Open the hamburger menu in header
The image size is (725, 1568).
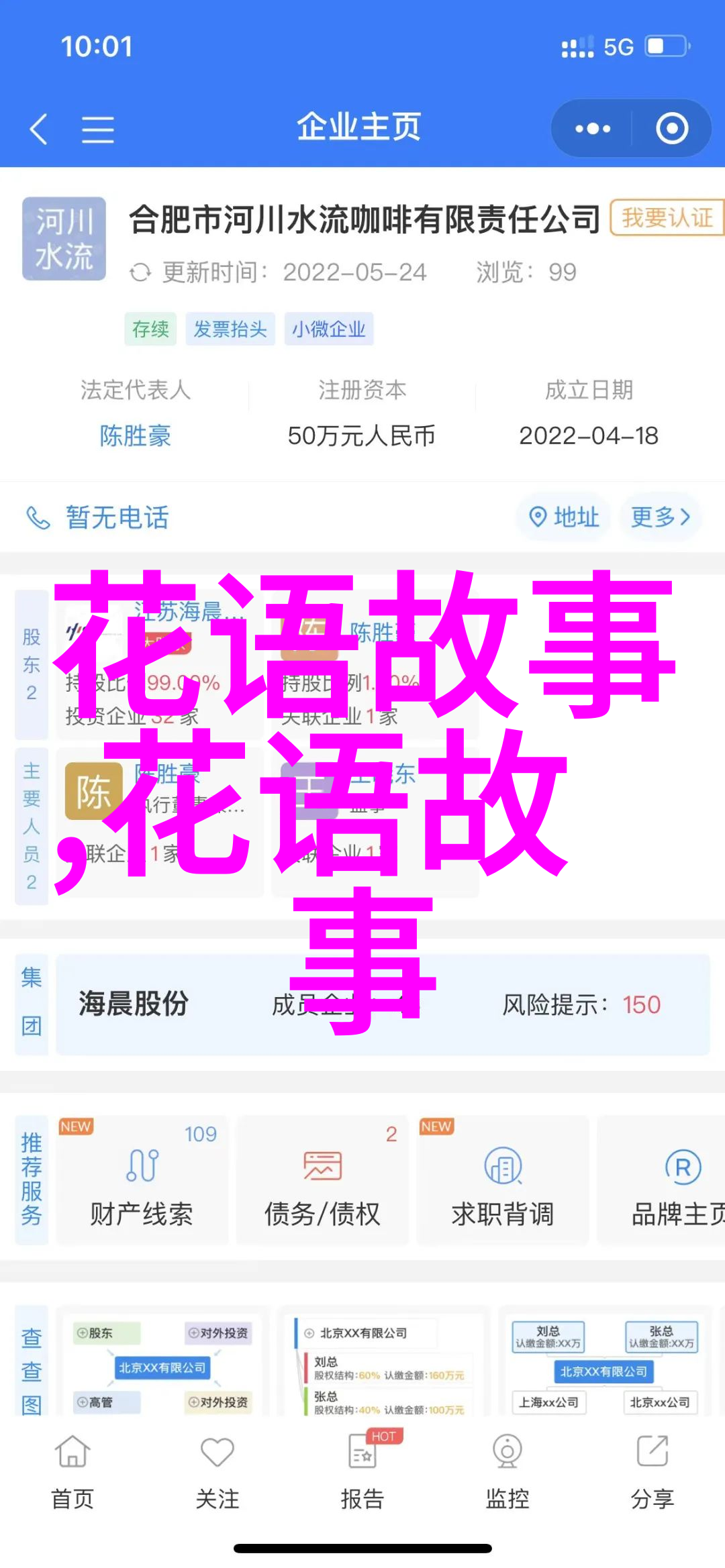coord(98,129)
